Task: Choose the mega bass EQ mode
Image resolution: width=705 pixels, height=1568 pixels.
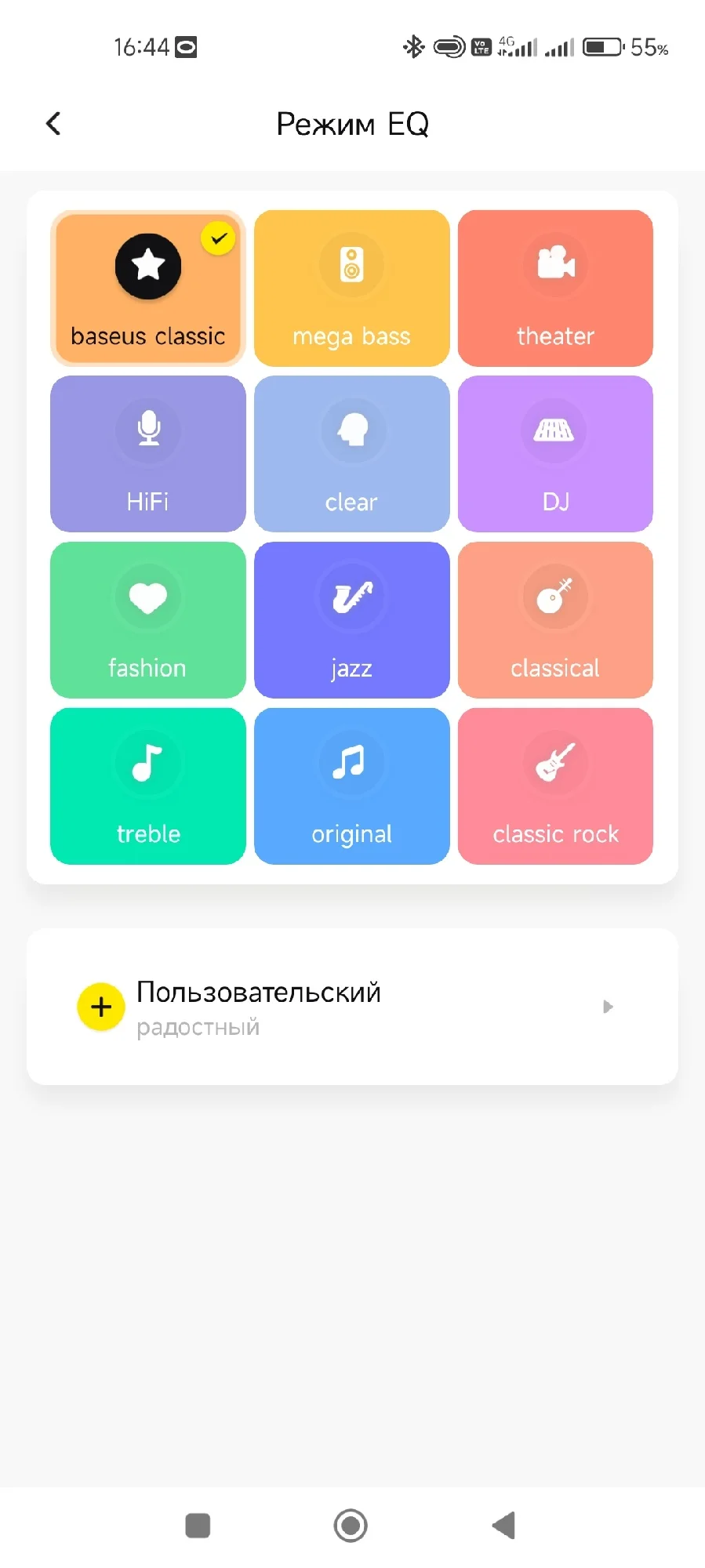Action: coord(352,288)
